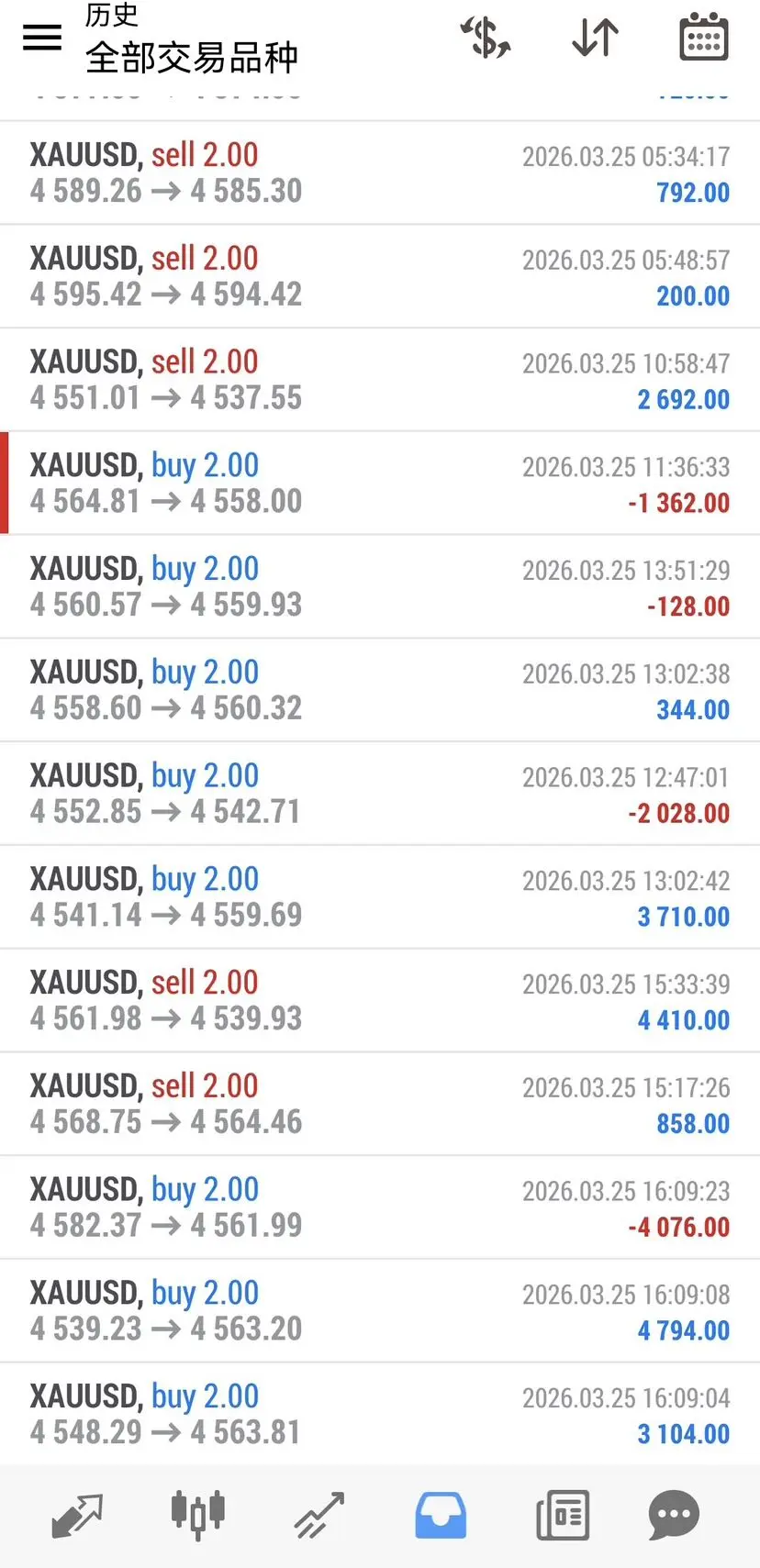Expand the buy trade with loss -1 362.00
This screenshot has height=1568, width=760.
380,484
